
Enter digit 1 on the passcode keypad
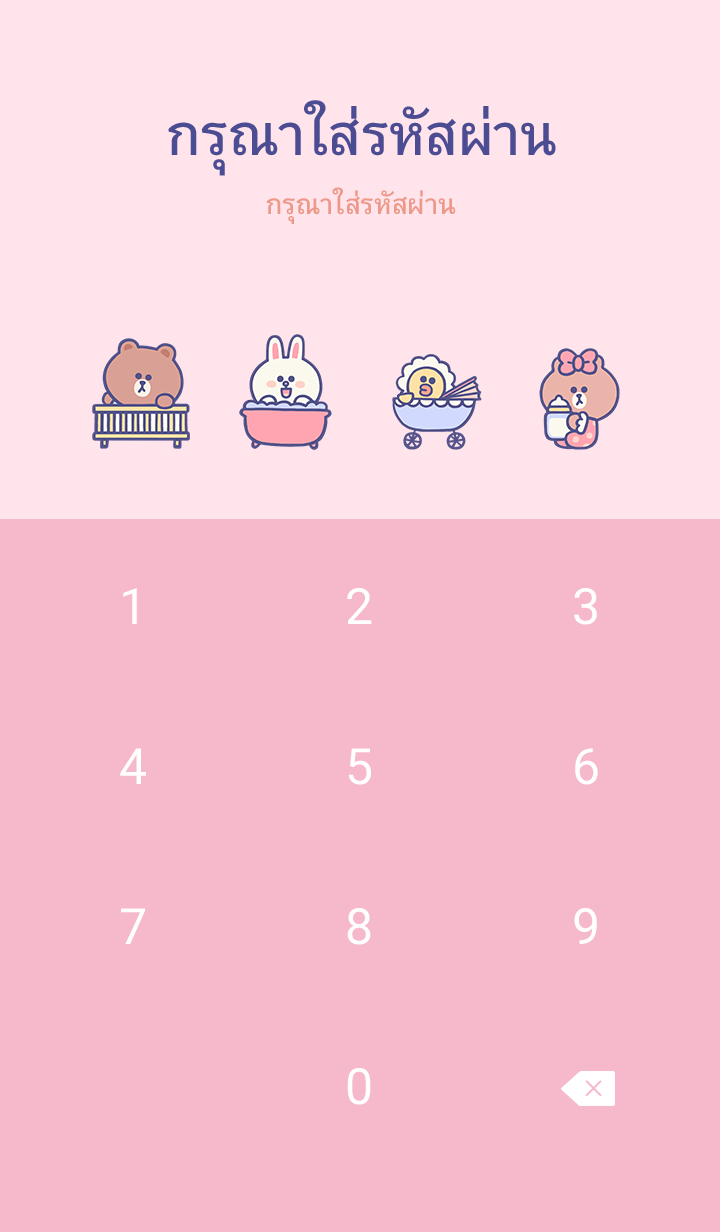pyautogui.click(x=132, y=607)
